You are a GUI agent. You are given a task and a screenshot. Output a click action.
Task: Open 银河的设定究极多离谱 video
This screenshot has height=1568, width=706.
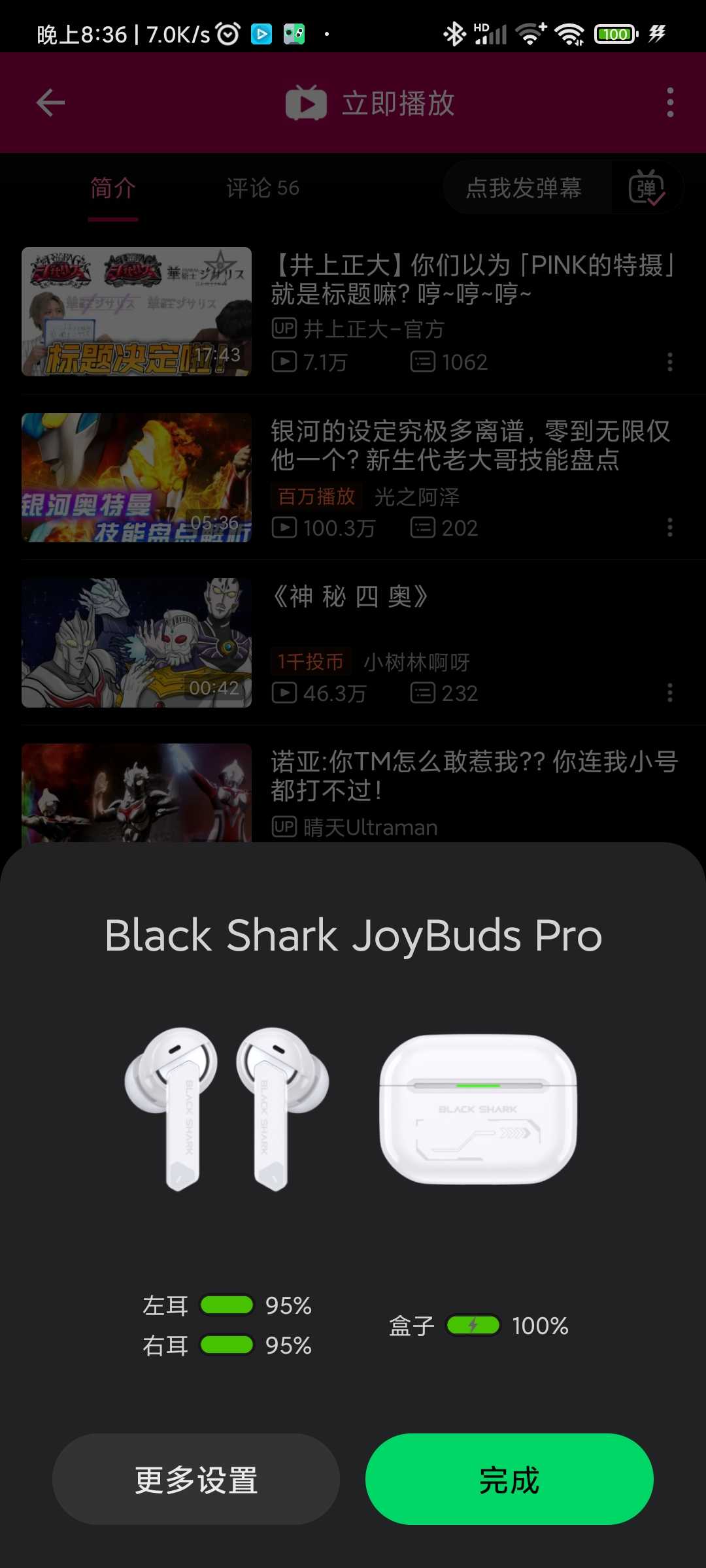[471, 446]
